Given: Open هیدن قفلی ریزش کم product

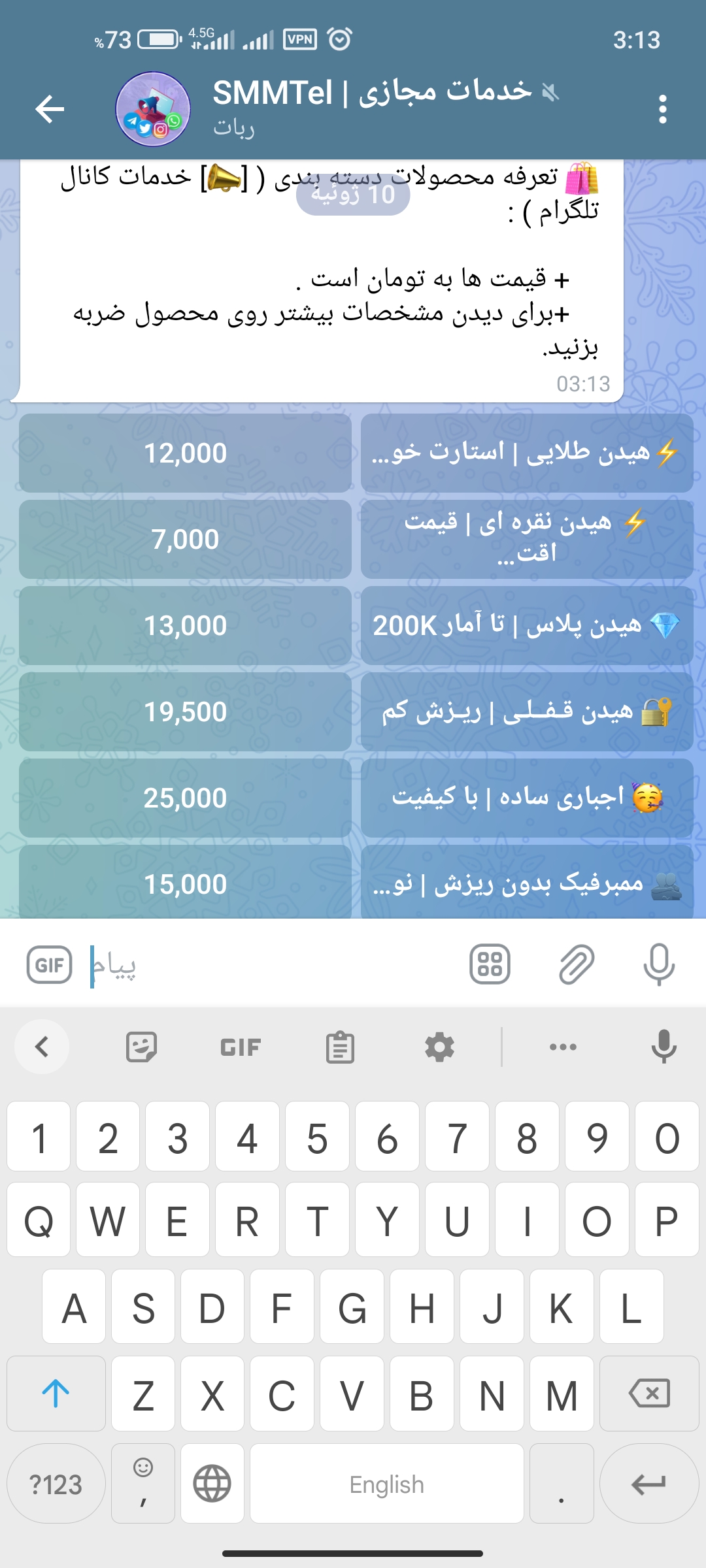Looking at the screenshot, I should [x=527, y=711].
